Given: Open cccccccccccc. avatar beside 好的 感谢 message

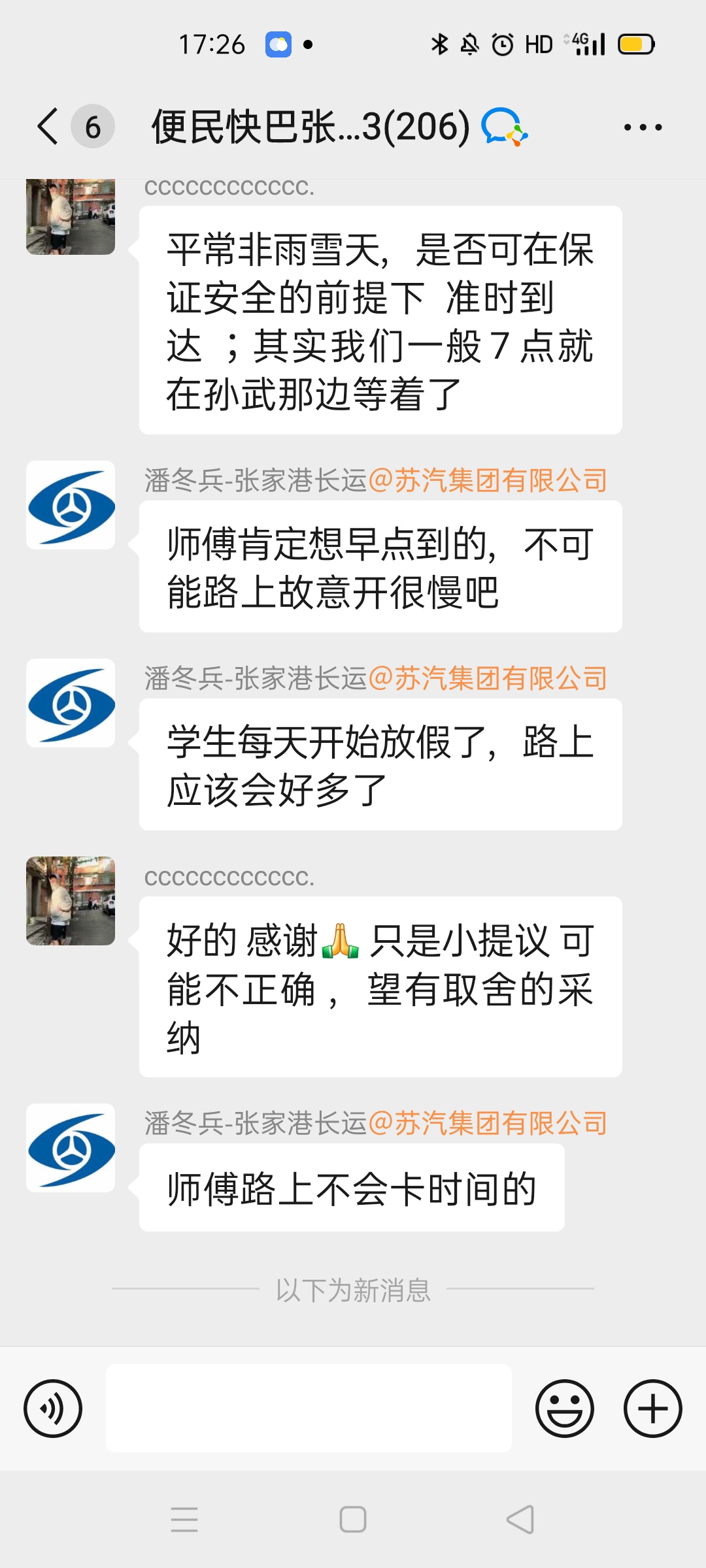Looking at the screenshot, I should [71, 901].
